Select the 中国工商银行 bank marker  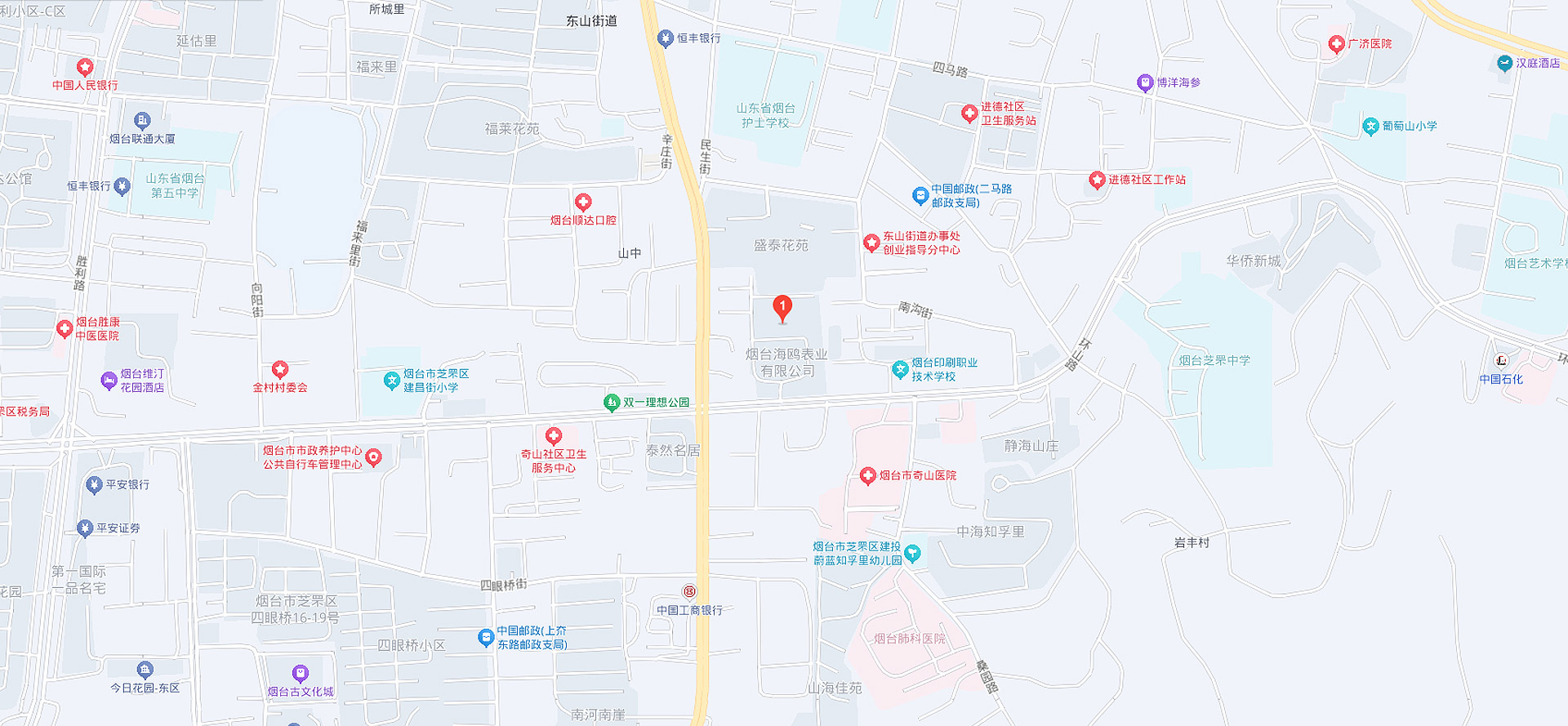click(689, 592)
